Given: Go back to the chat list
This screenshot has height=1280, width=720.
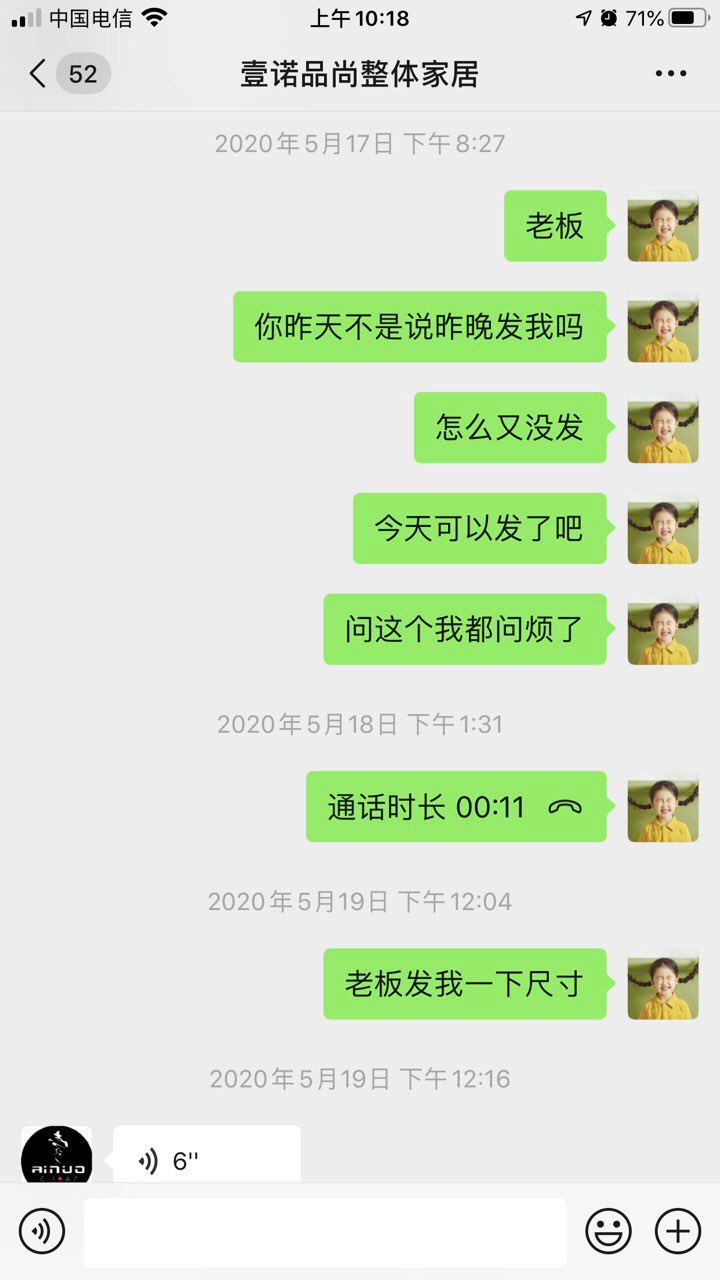Looking at the screenshot, I should [x=40, y=74].
